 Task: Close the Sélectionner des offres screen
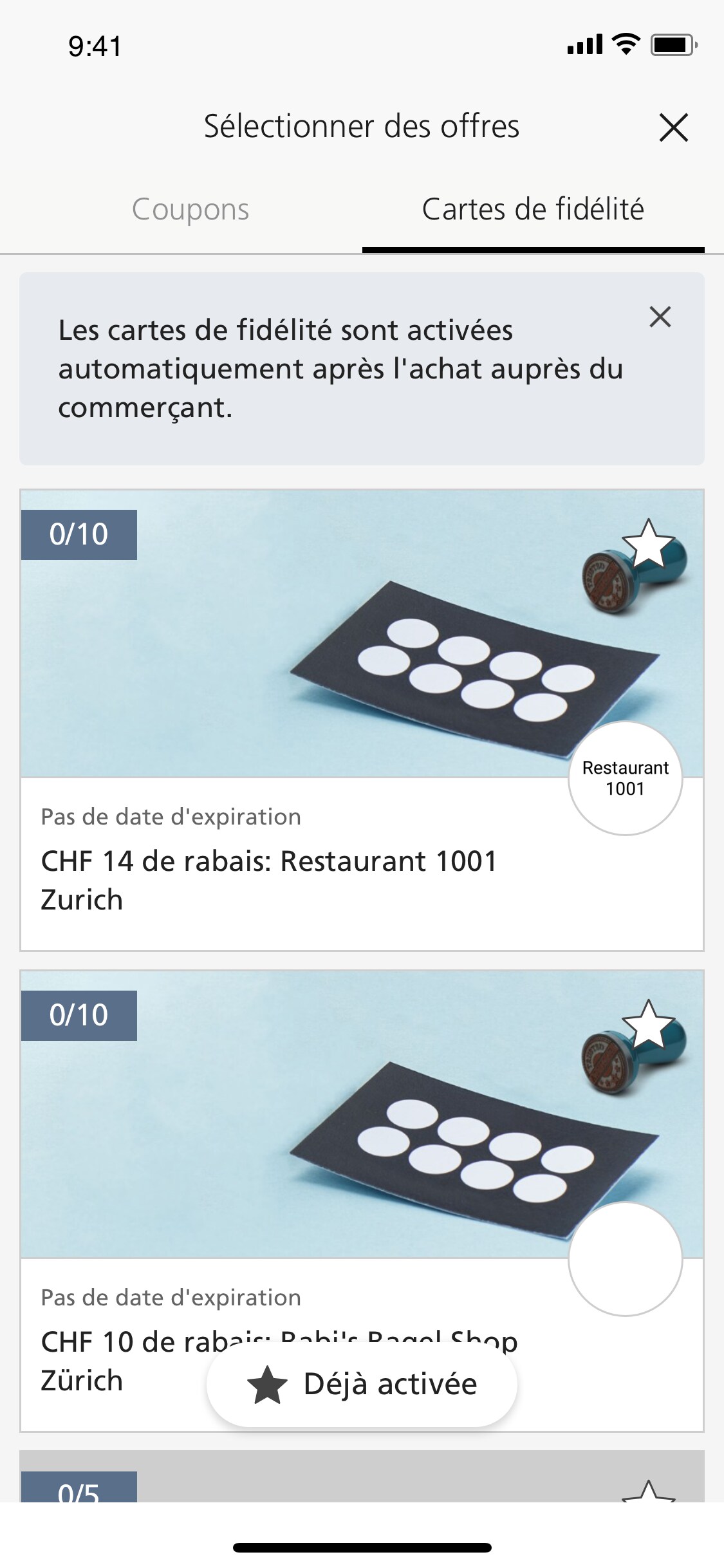[673, 127]
